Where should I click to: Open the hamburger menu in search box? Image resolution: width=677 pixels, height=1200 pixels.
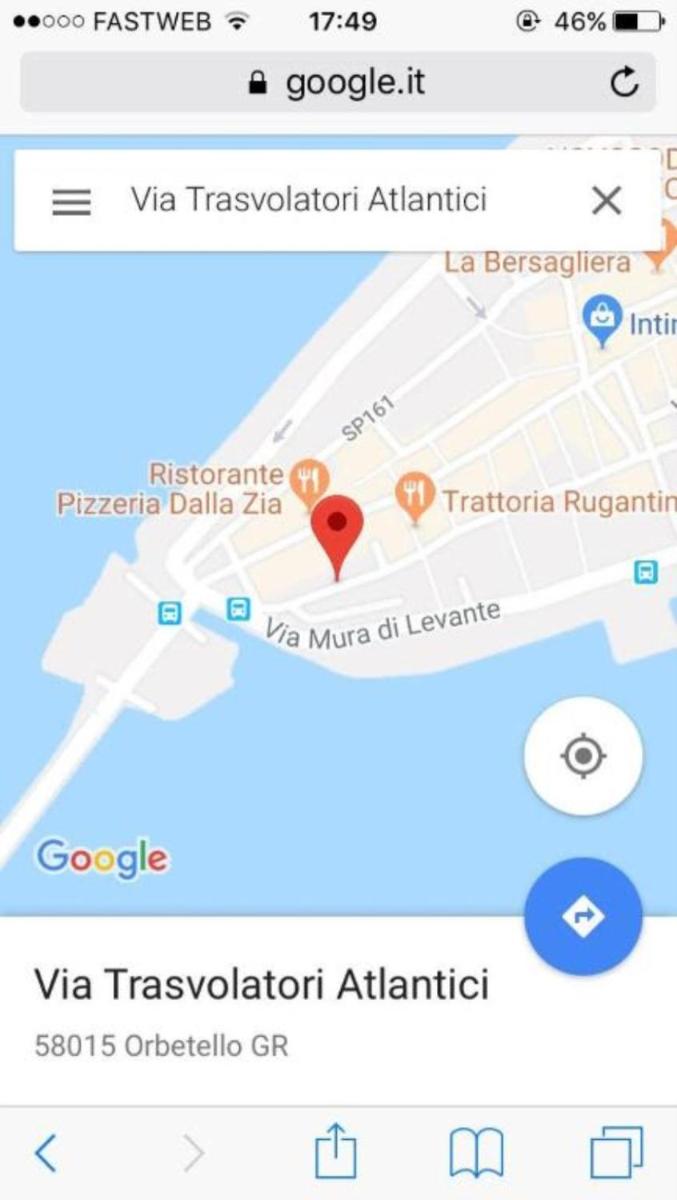[x=71, y=202]
